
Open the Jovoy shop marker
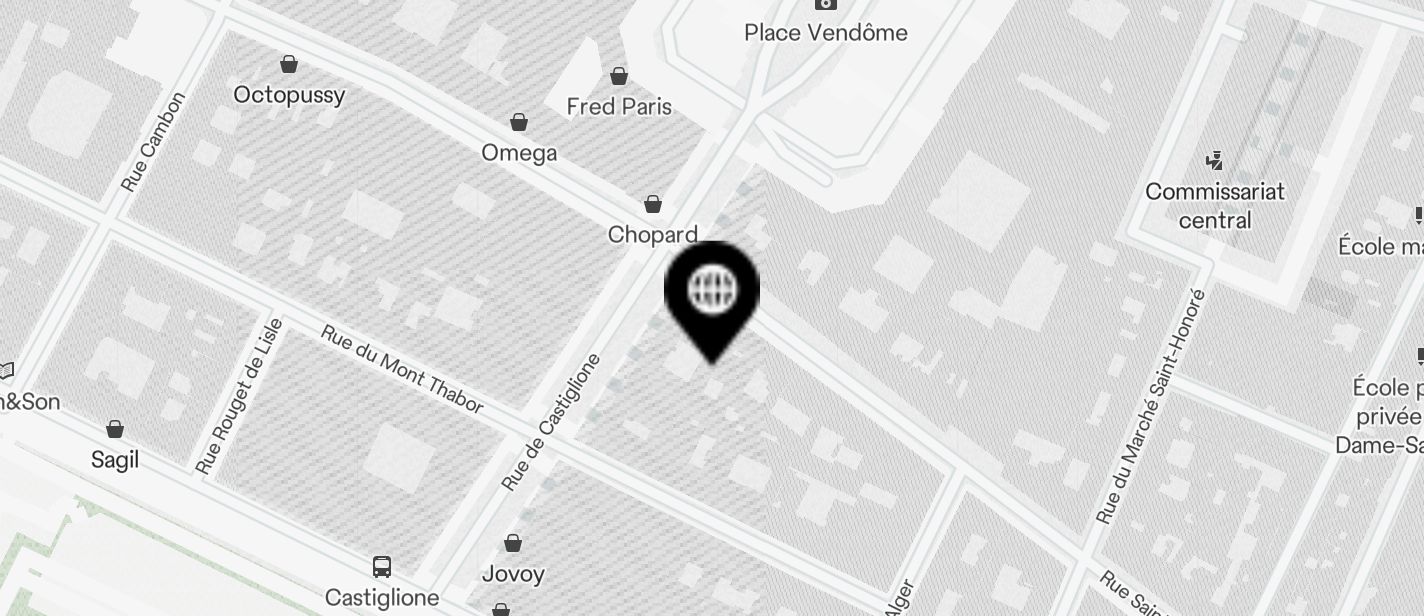tap(513, 544)
